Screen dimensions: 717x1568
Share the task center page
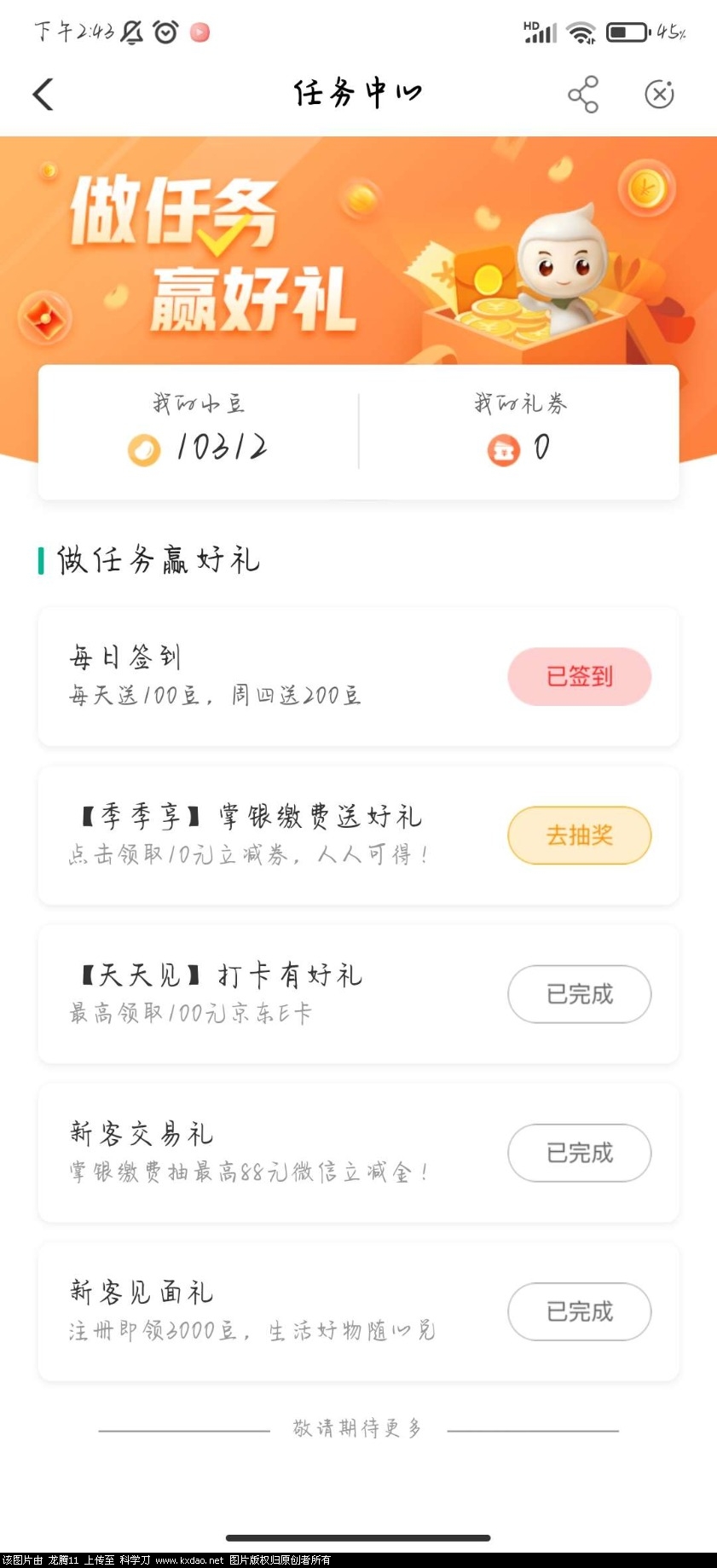pyautogui.click(x=583, y=94)
